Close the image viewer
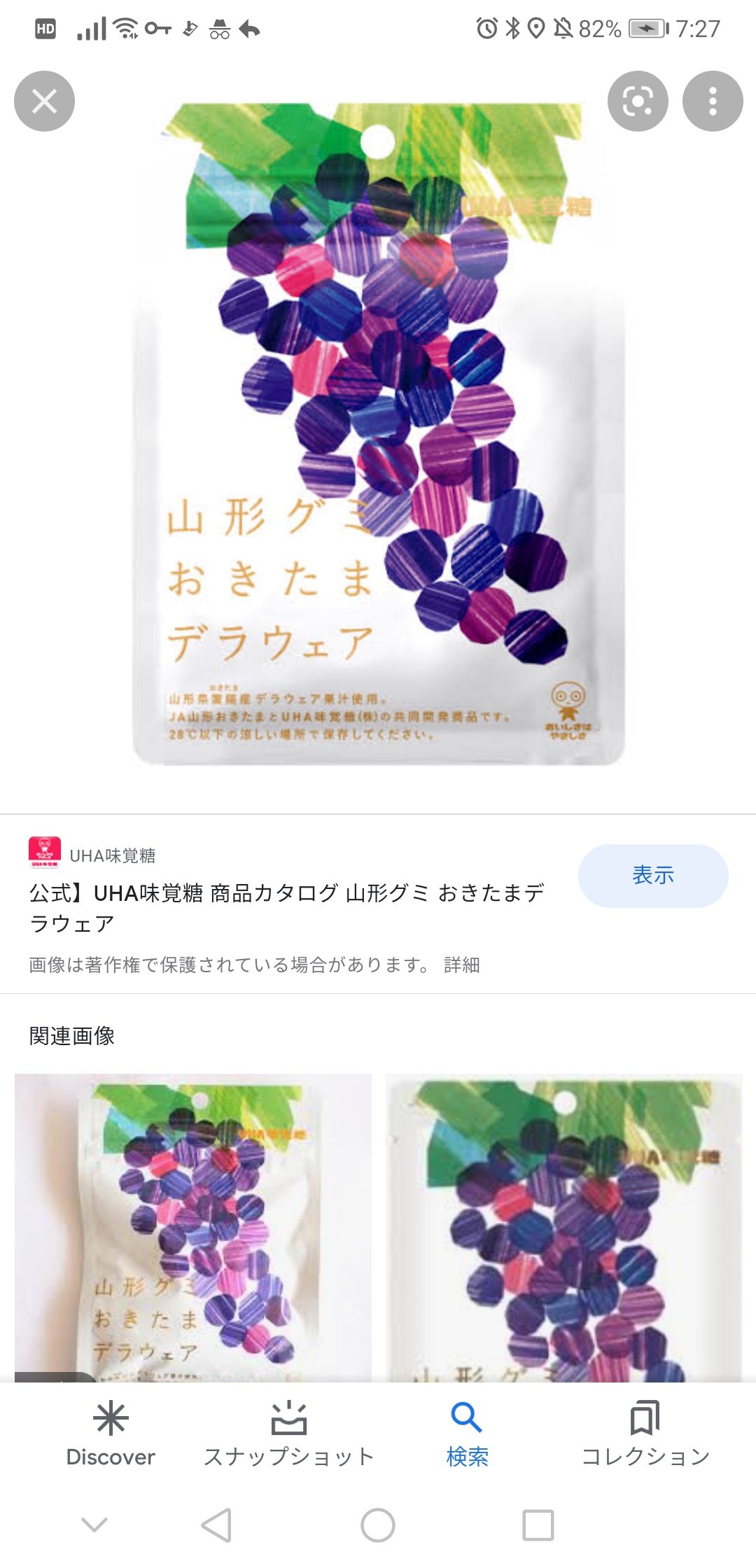Image resolution: width=756 pixels, height=1568 pixels. (x=44, y=101)
